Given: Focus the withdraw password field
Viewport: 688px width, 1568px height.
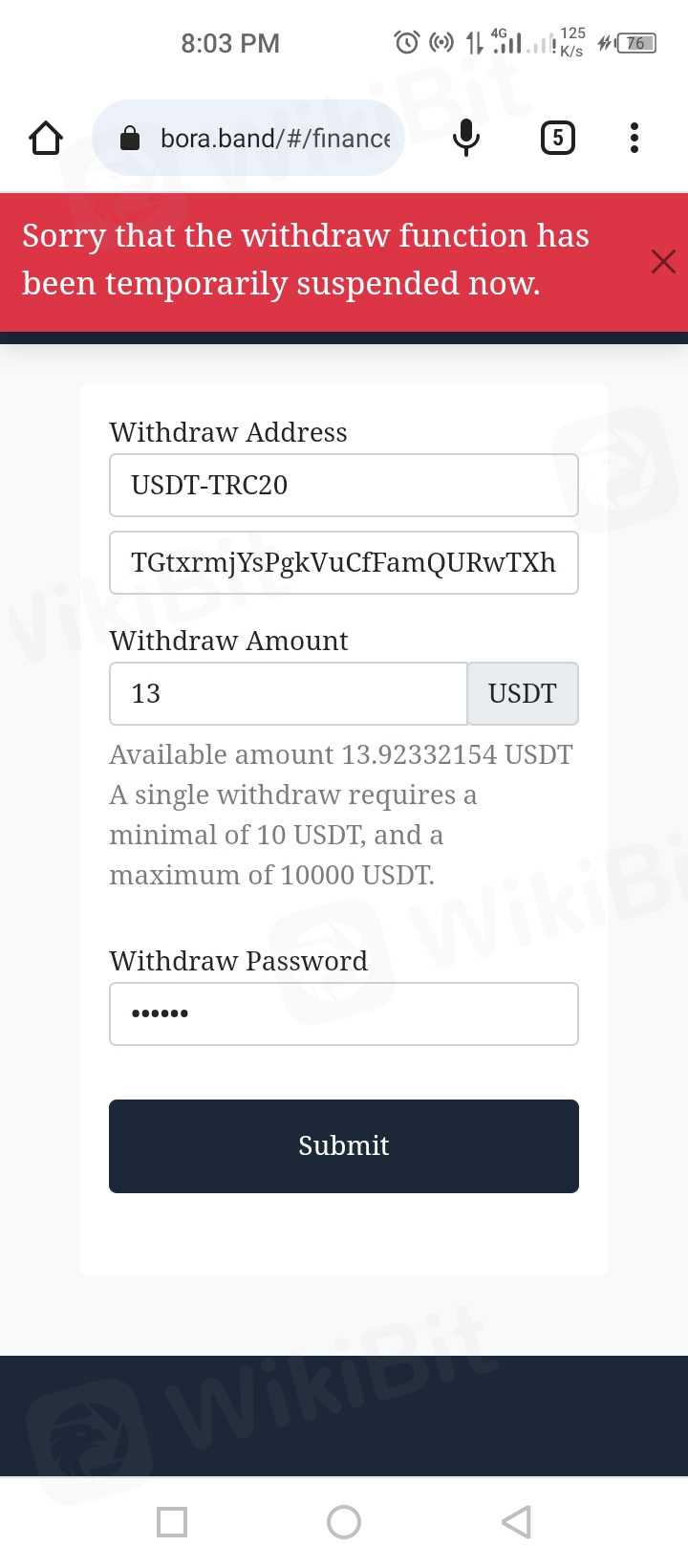Looking at the screenshot, I should click(343, 1013).
